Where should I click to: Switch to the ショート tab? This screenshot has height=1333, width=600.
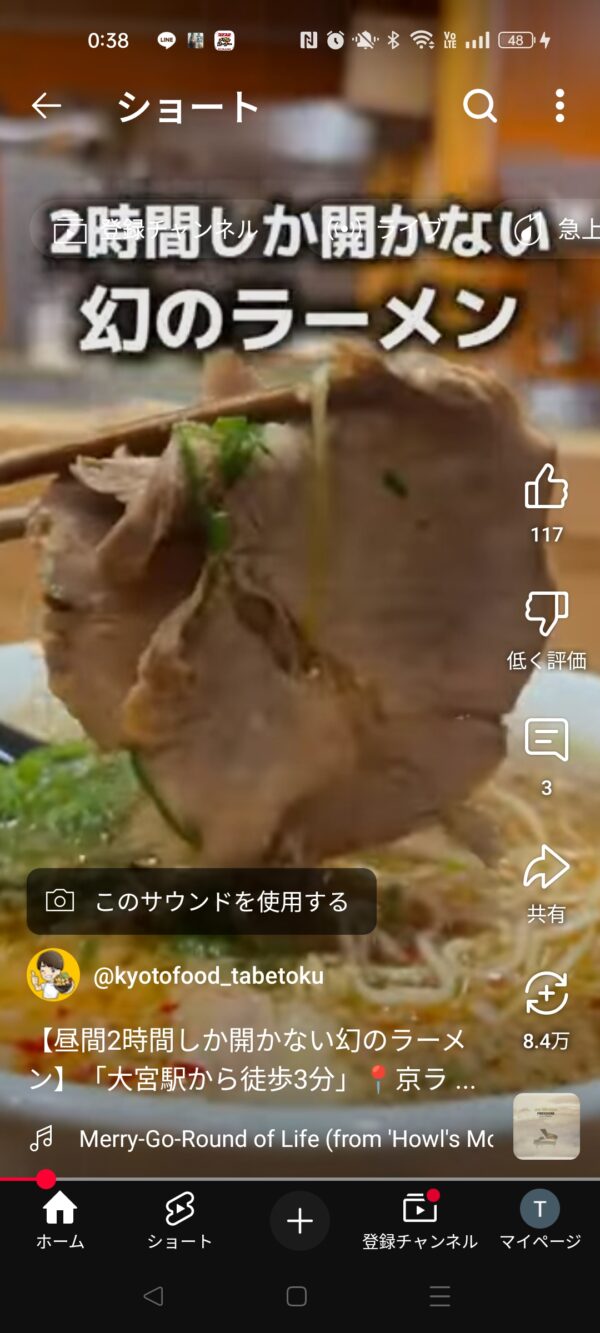tap(180, 1221)
